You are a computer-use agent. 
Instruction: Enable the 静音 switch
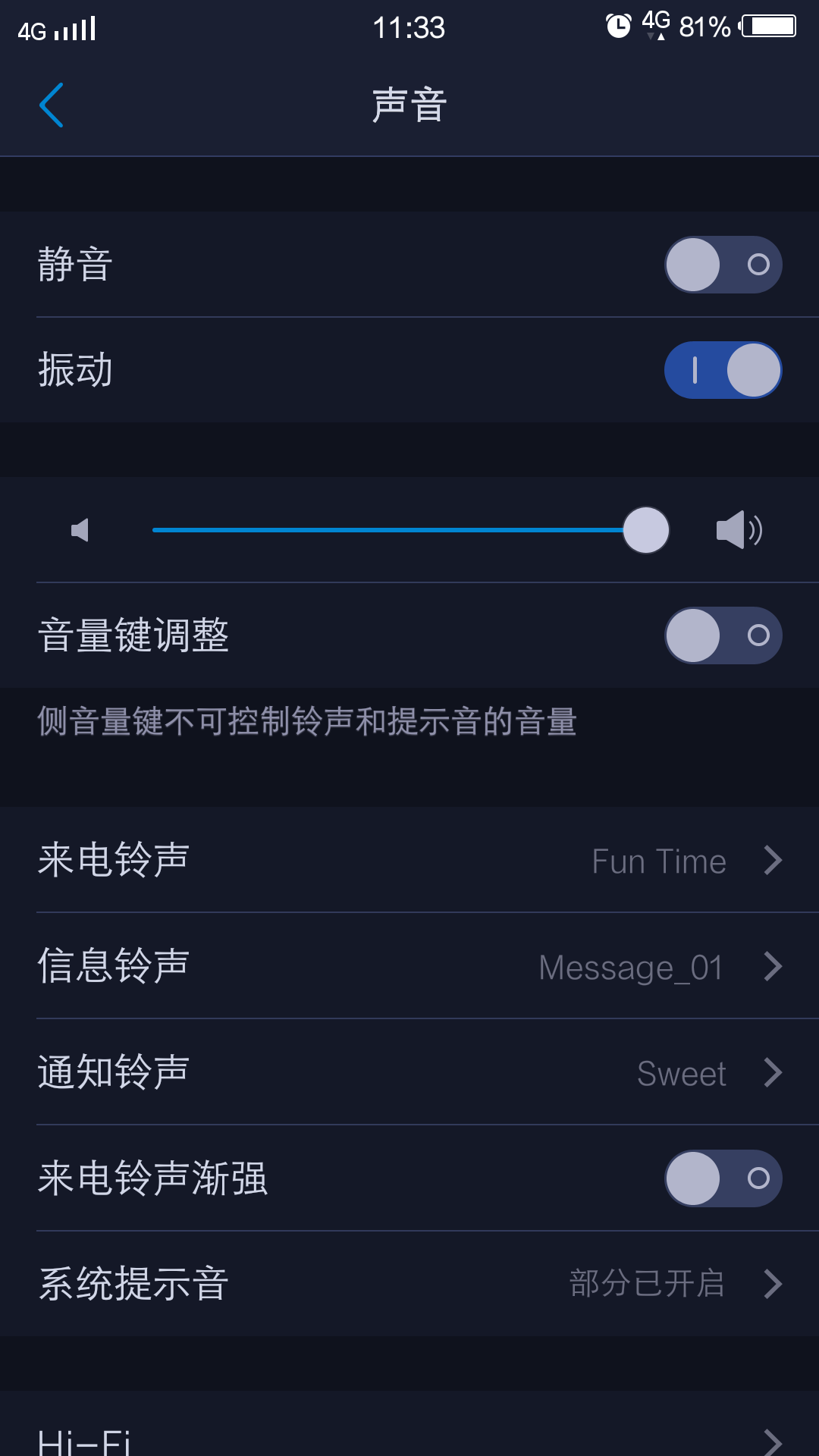click(723, 265)
